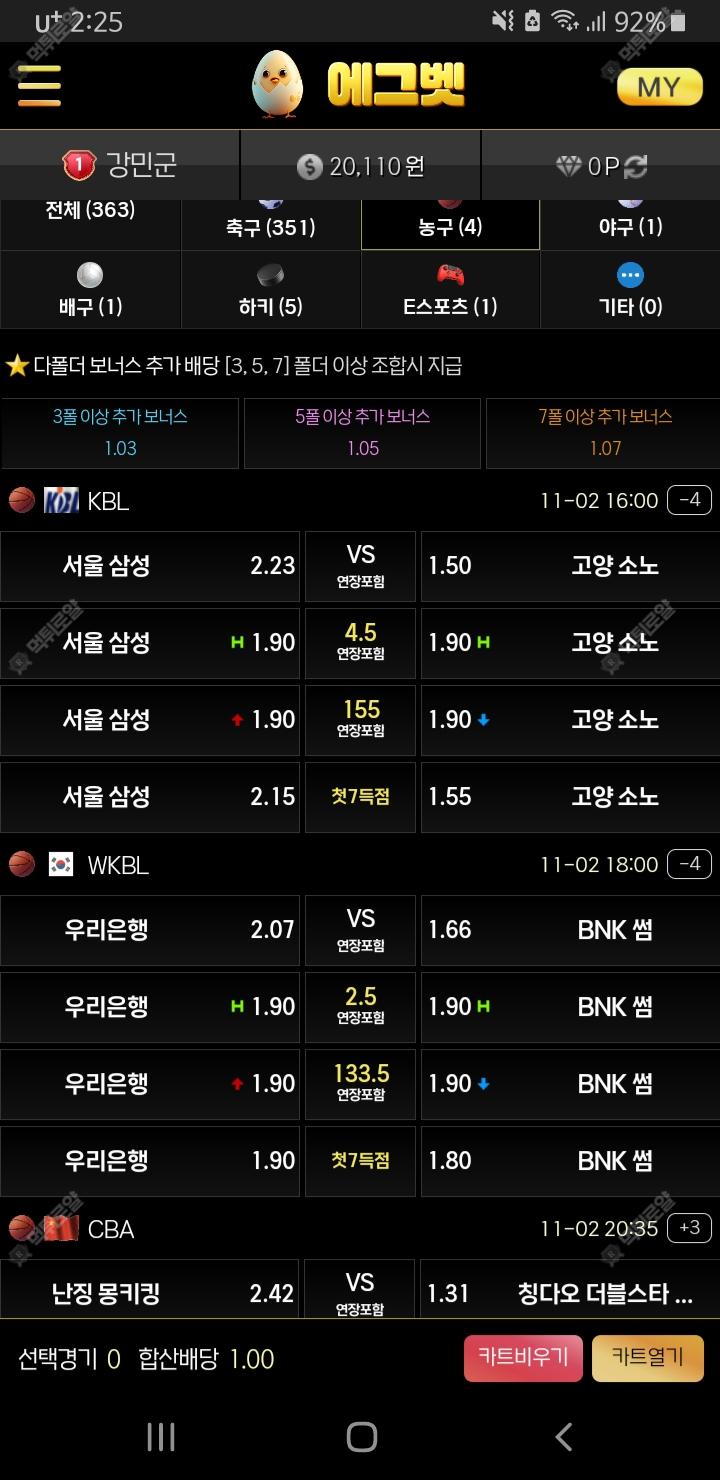Collapse KBL extra markets with -4
The width and height of the screenshot is (720, 1480).
pyautogui.click(x=689, y=500)
